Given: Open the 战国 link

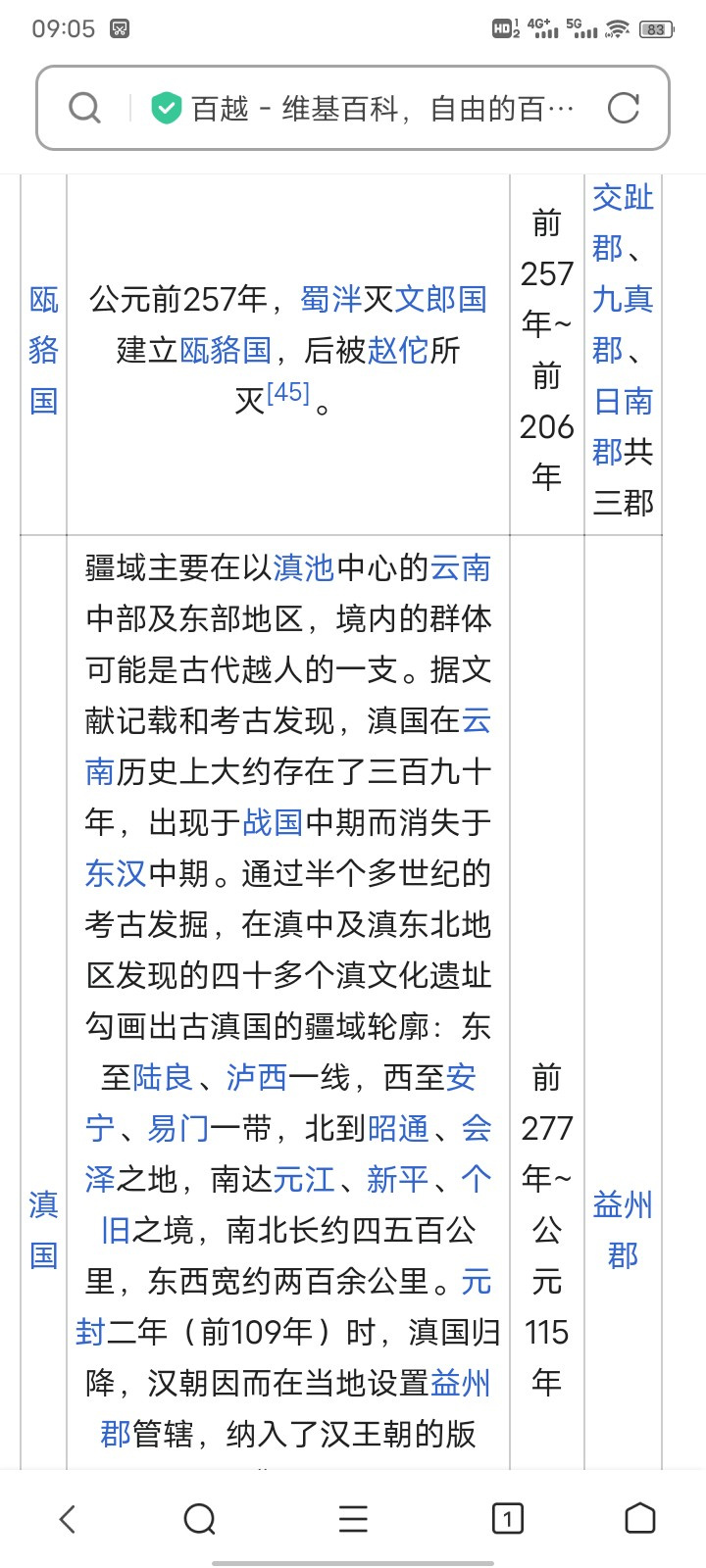Looking at the screenshot, I should [x=273, y=823].
